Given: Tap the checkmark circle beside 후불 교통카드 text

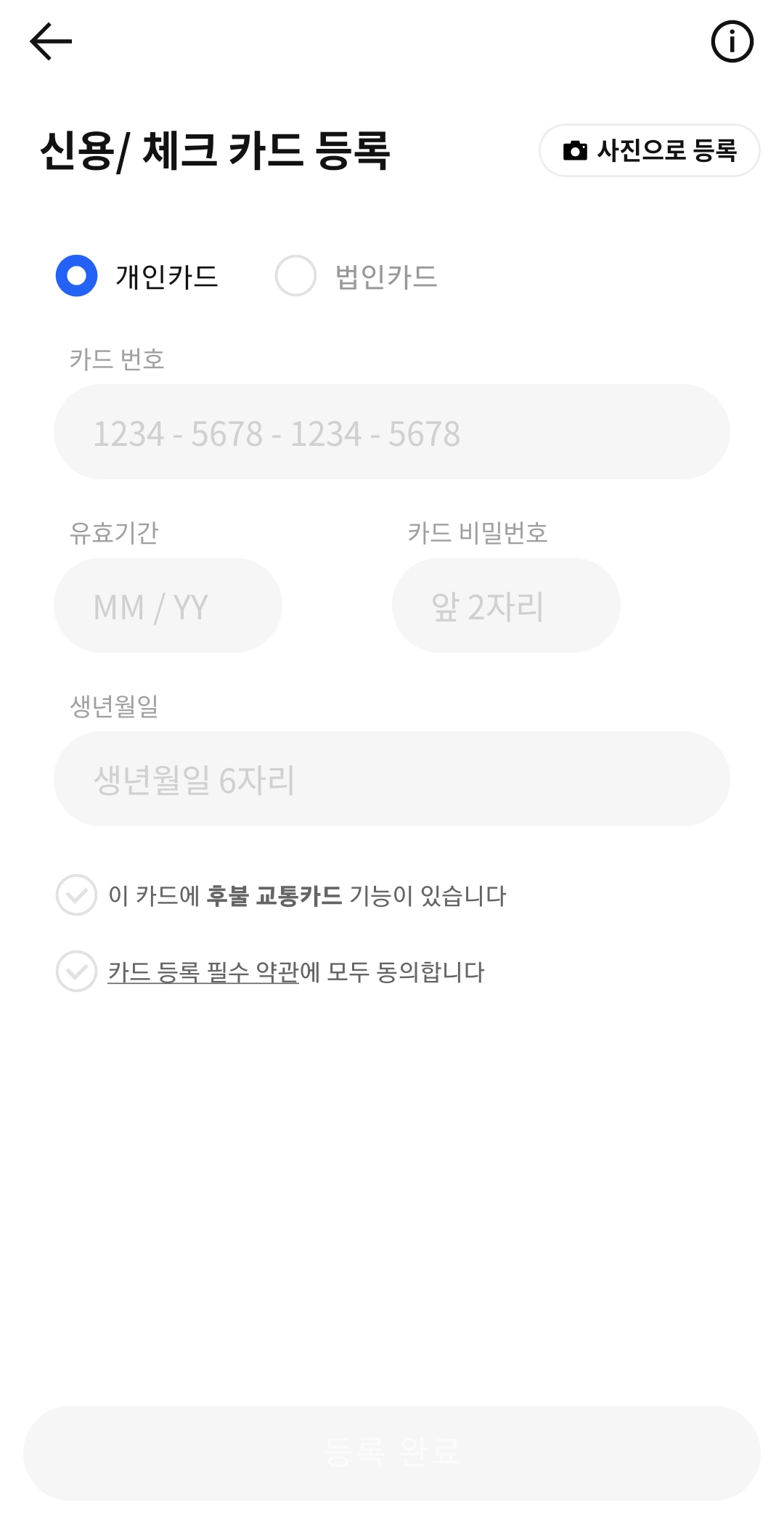Looking at the screenshot, I should (76, 896).
